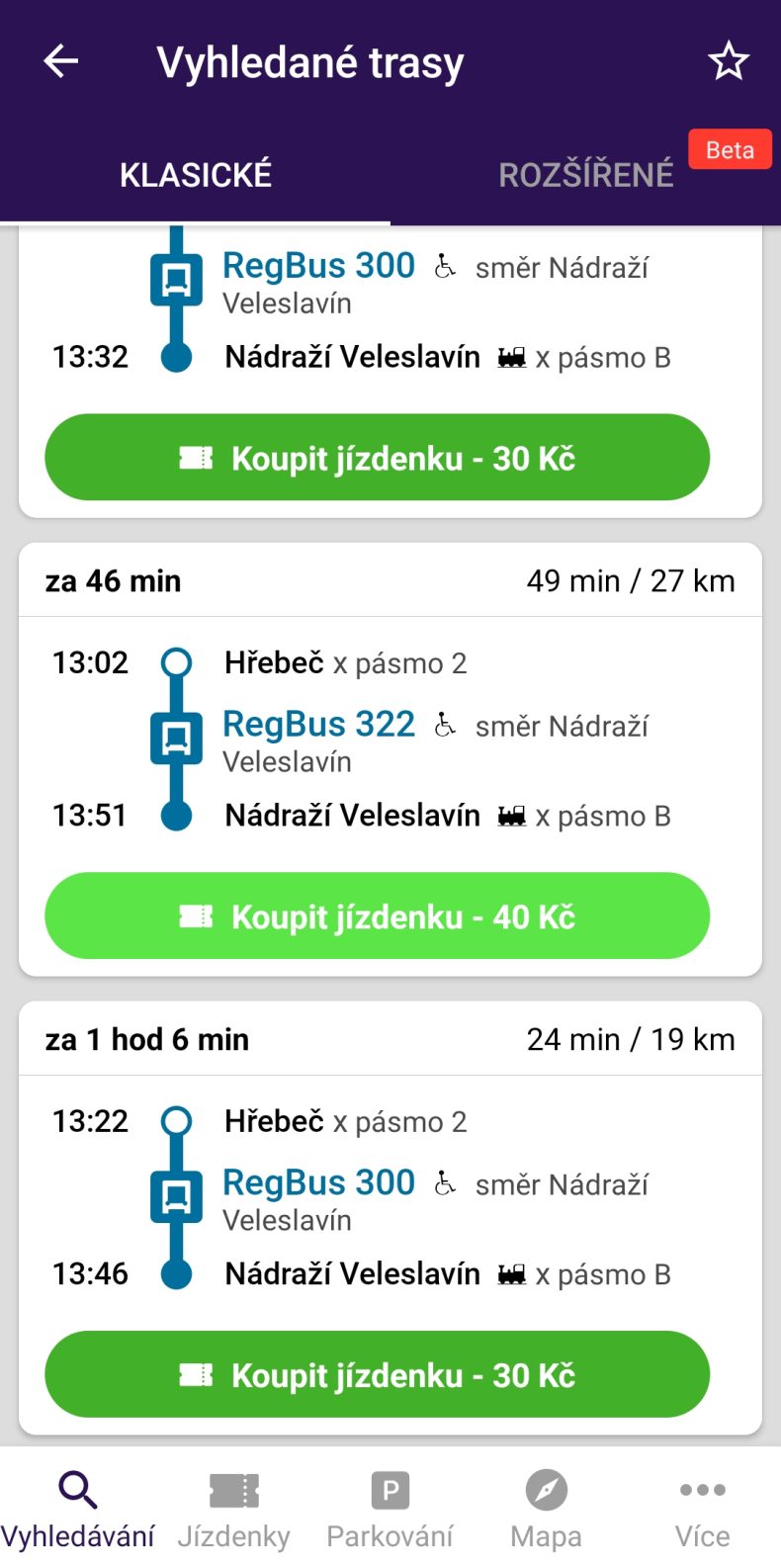Open the Jízdenky tickets icon
The width and height of the screenshot is (781, 1568).
[x=233, y=1490]
